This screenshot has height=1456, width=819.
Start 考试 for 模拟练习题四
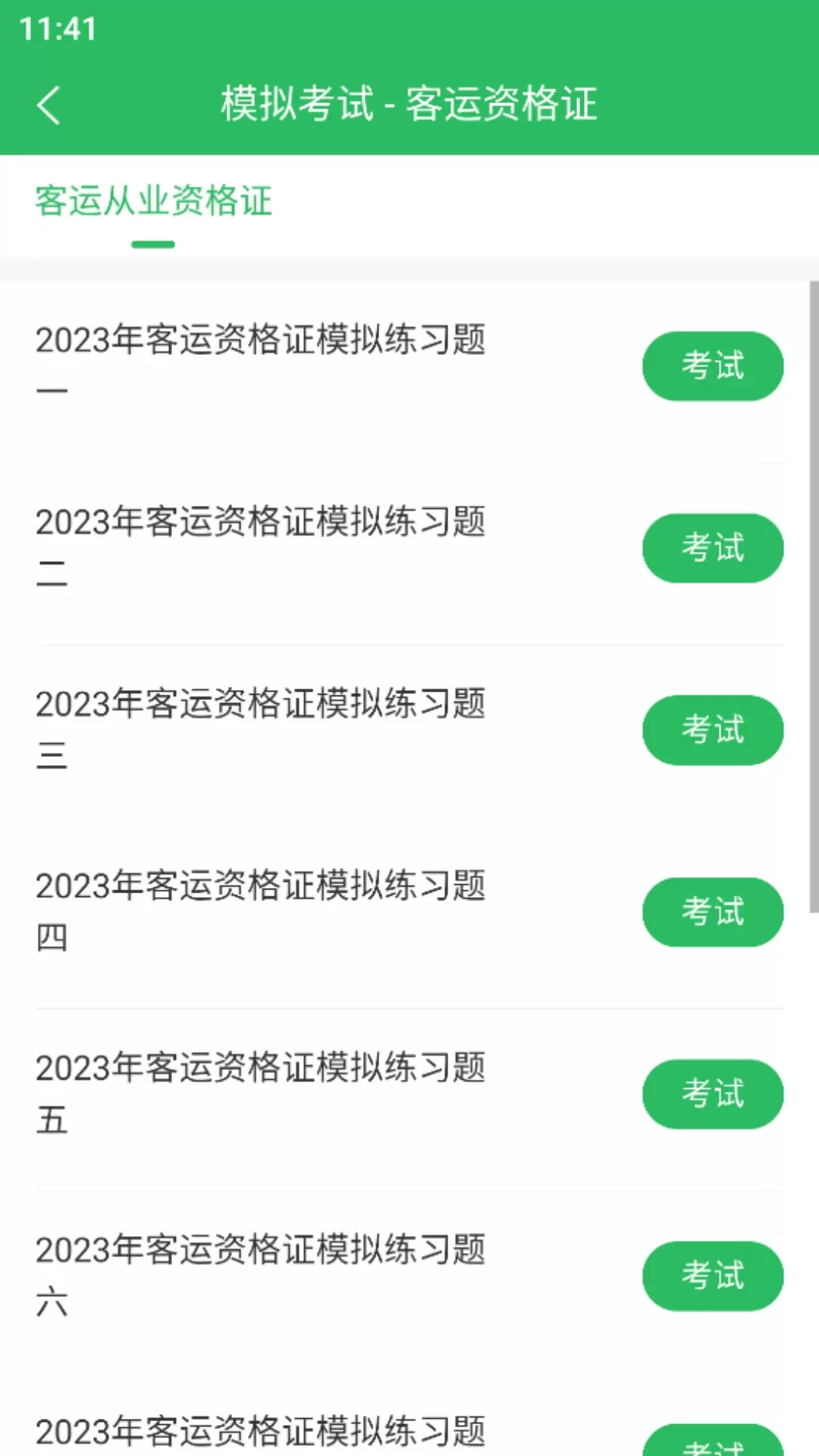pos(713,912)
